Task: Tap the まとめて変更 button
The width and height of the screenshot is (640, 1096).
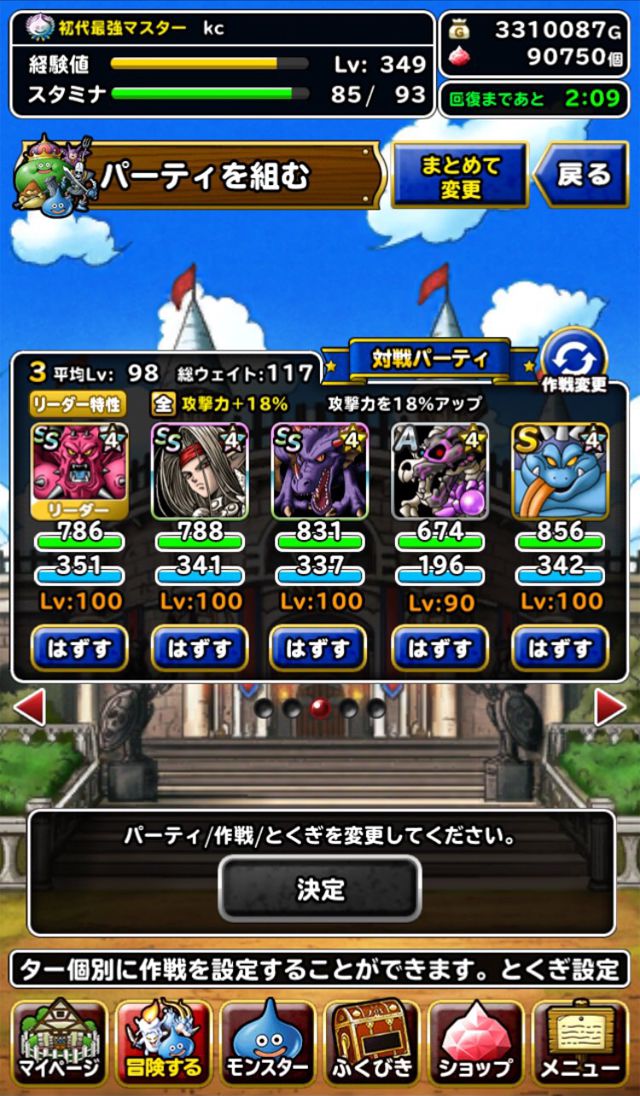Action: 460,175
